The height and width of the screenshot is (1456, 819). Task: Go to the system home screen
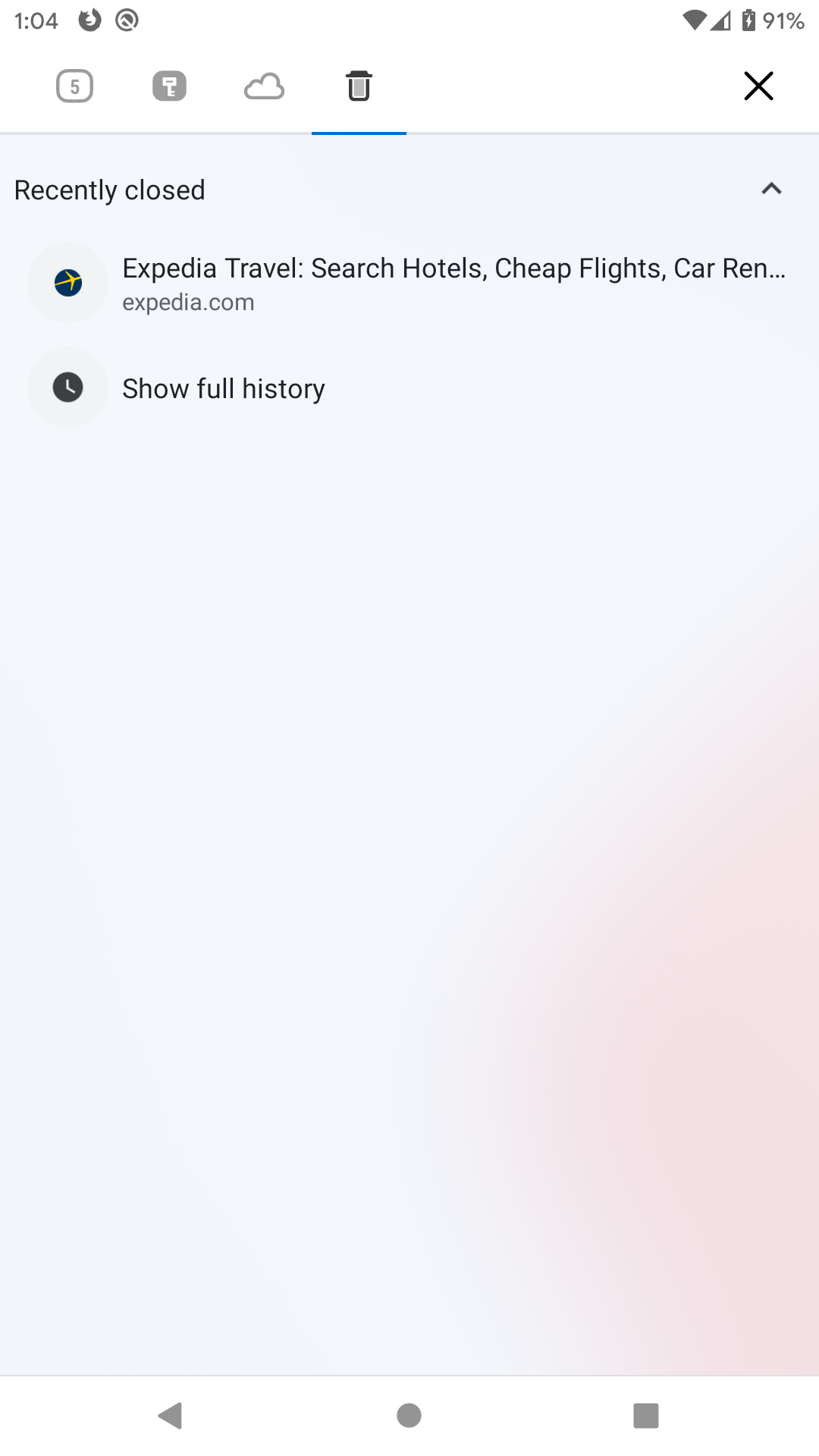409,1415
